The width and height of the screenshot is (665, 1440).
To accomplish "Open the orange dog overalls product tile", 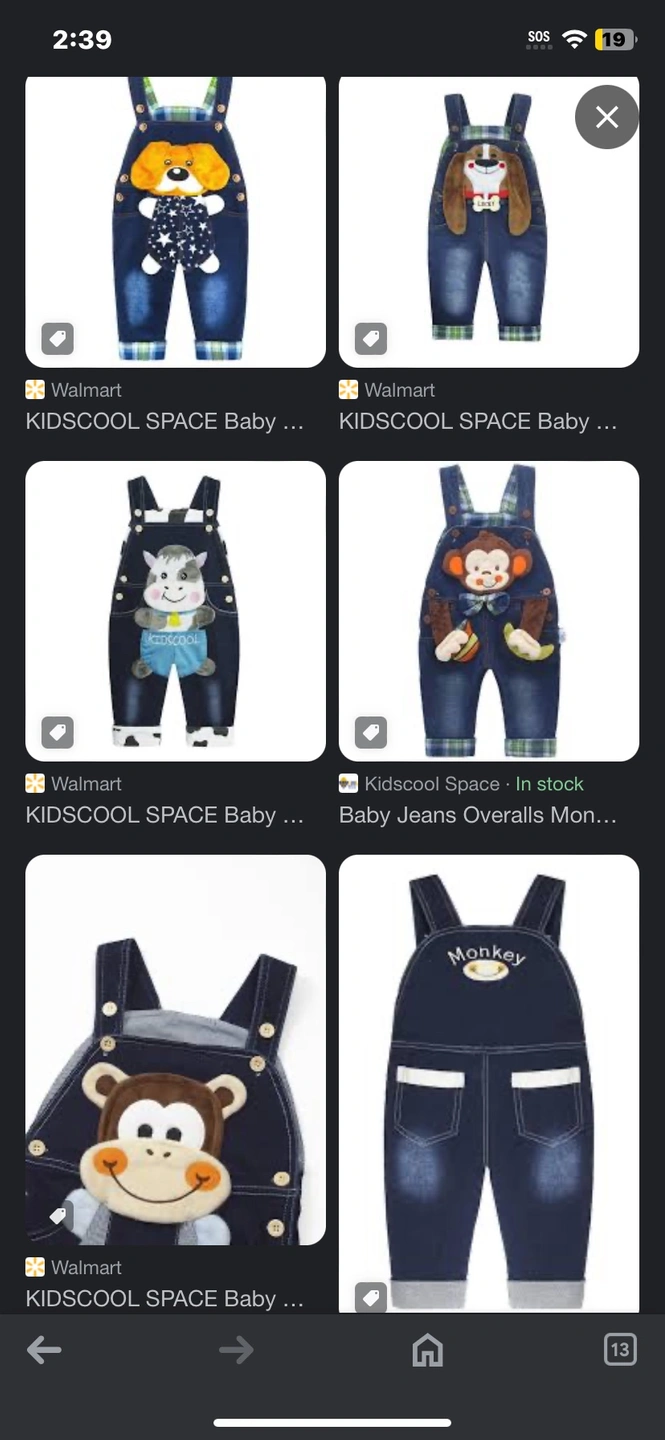I will click(x=175, y=220).
